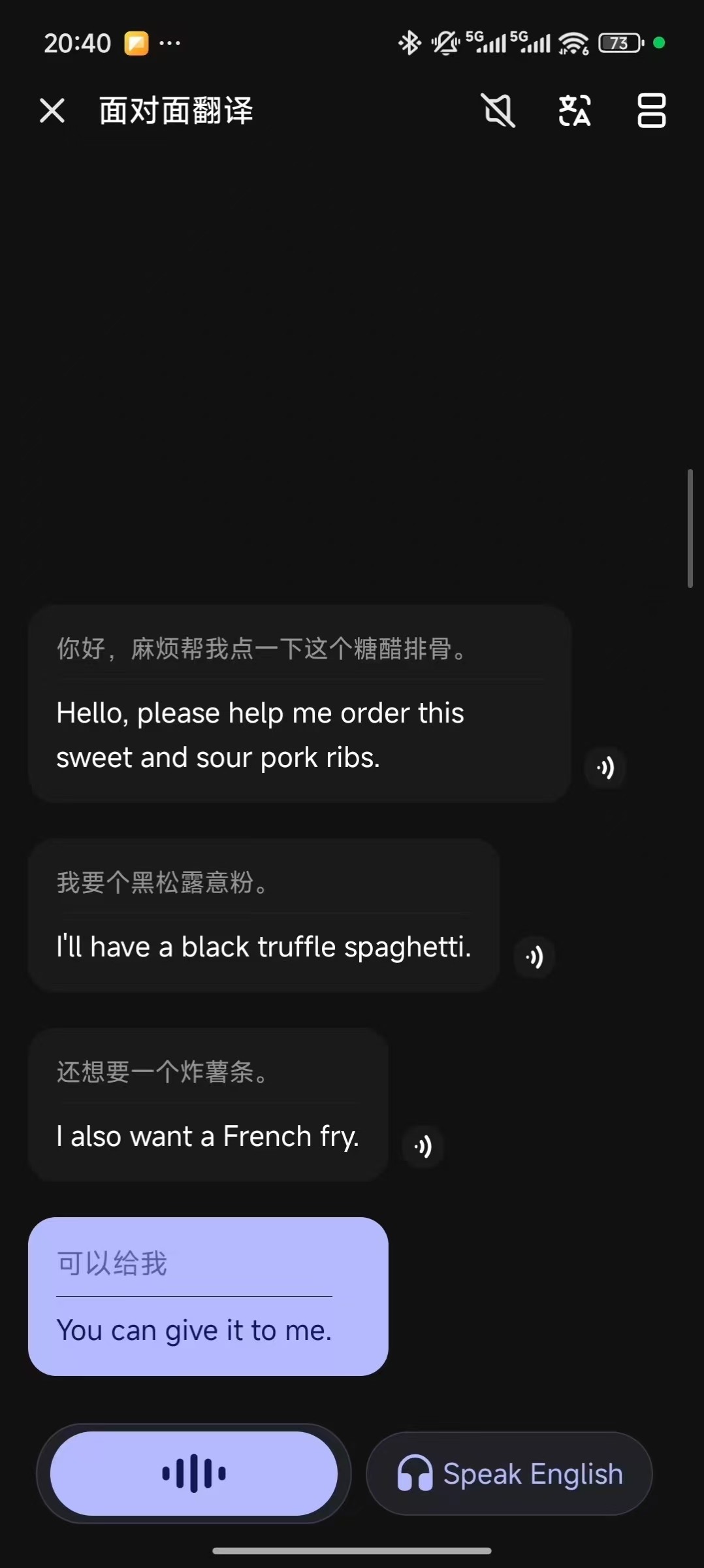Screen dimensions: 704x1568
Task: Play audio for the French fry translation
Action: coord(423,1147)
